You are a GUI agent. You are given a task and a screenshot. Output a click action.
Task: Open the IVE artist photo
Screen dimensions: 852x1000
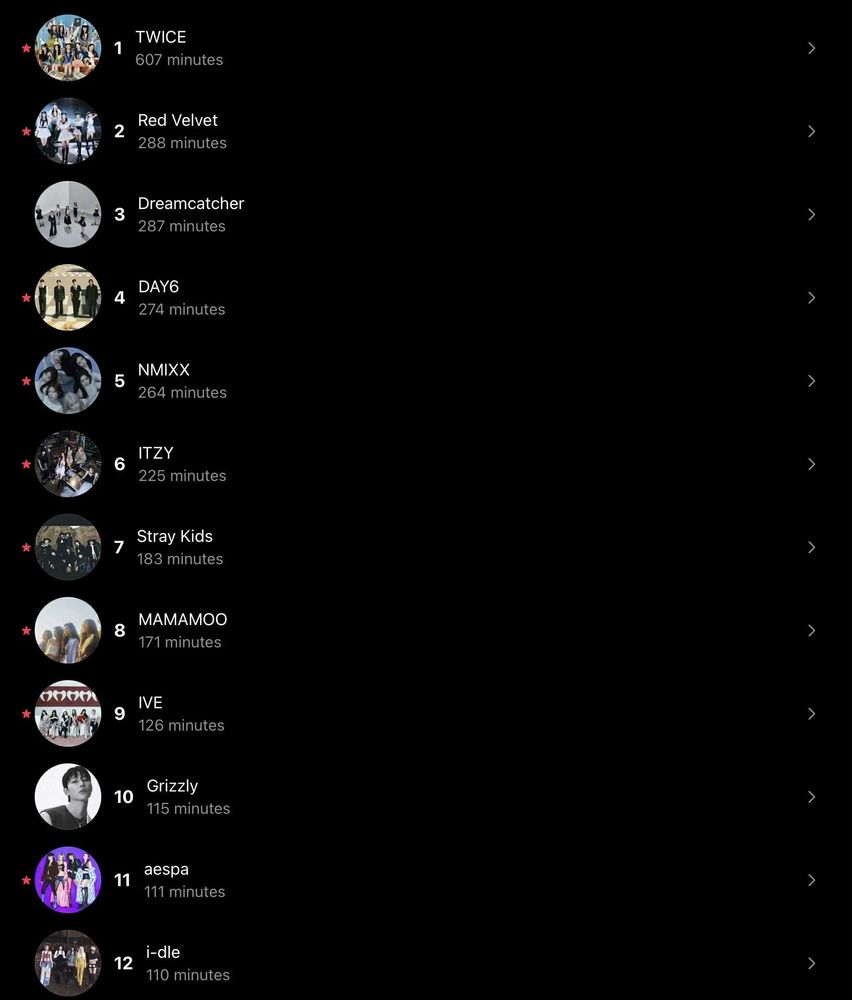(67, 713)
